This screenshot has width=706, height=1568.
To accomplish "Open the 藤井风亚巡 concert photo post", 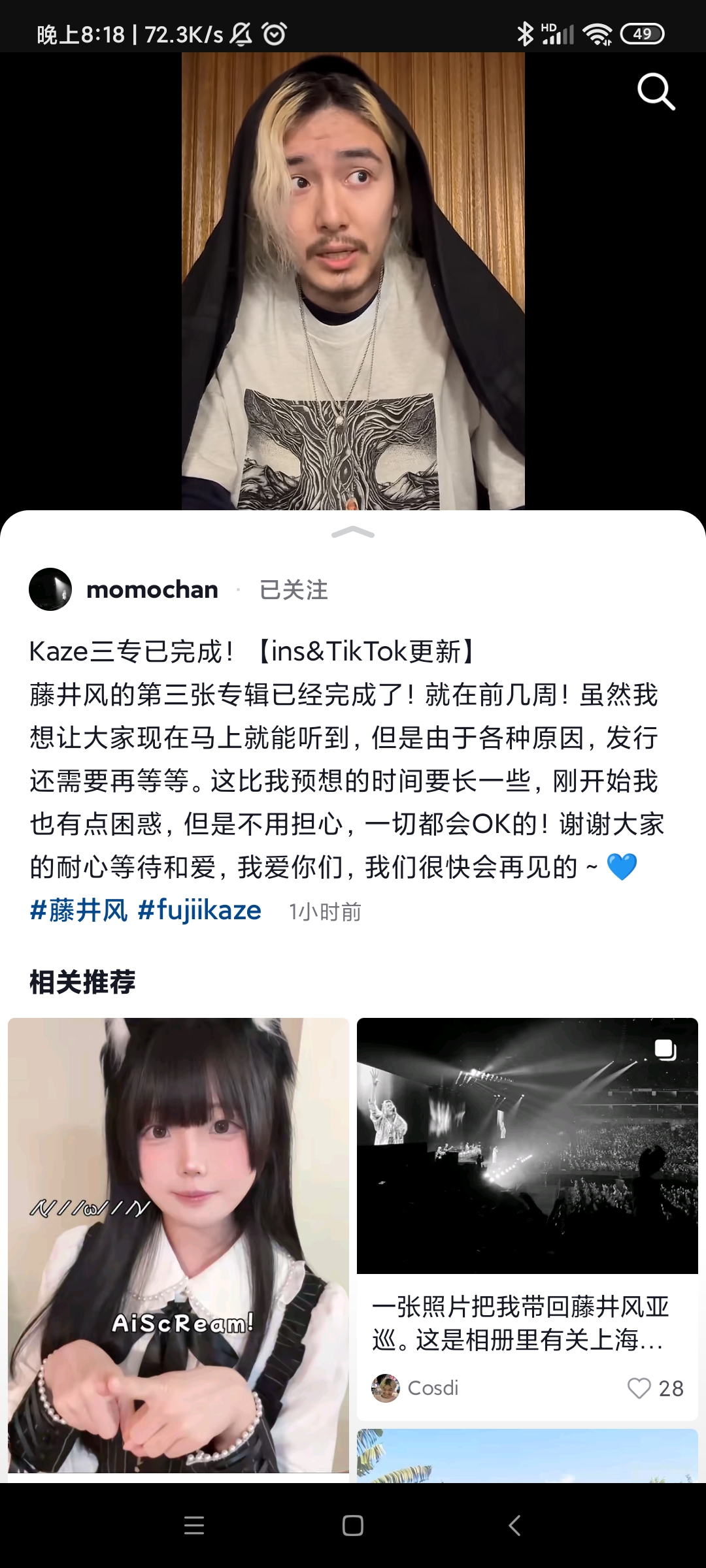I will 527,1147.
